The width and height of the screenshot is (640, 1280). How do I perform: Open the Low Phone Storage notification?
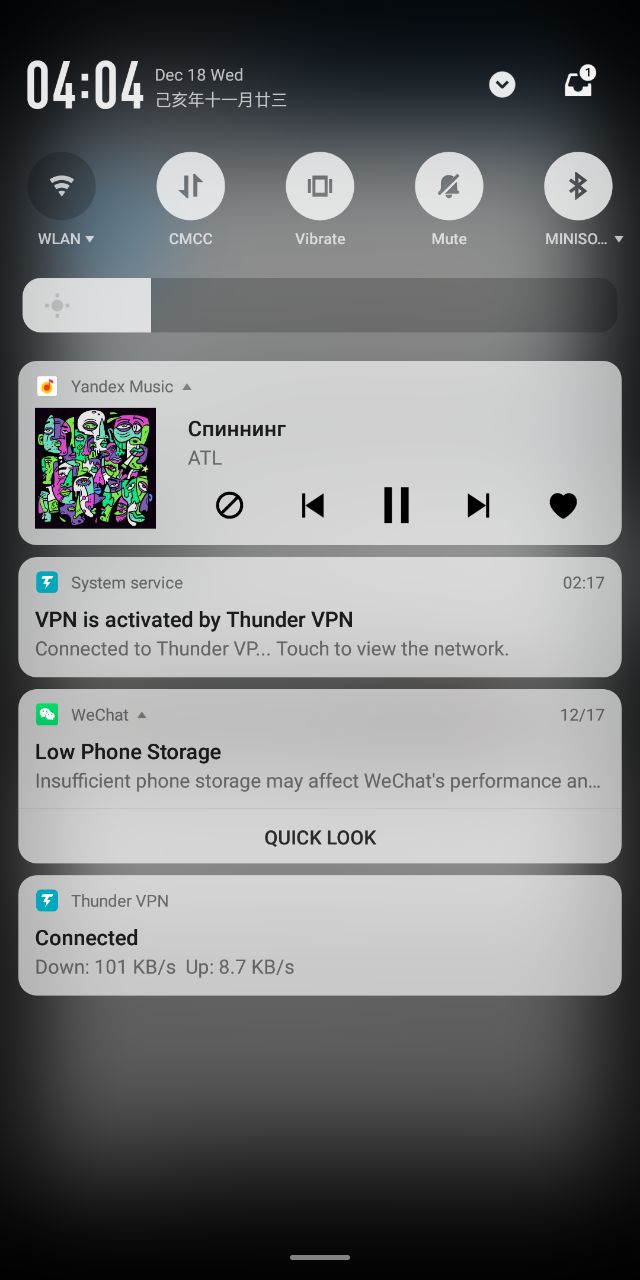[320, 750]
